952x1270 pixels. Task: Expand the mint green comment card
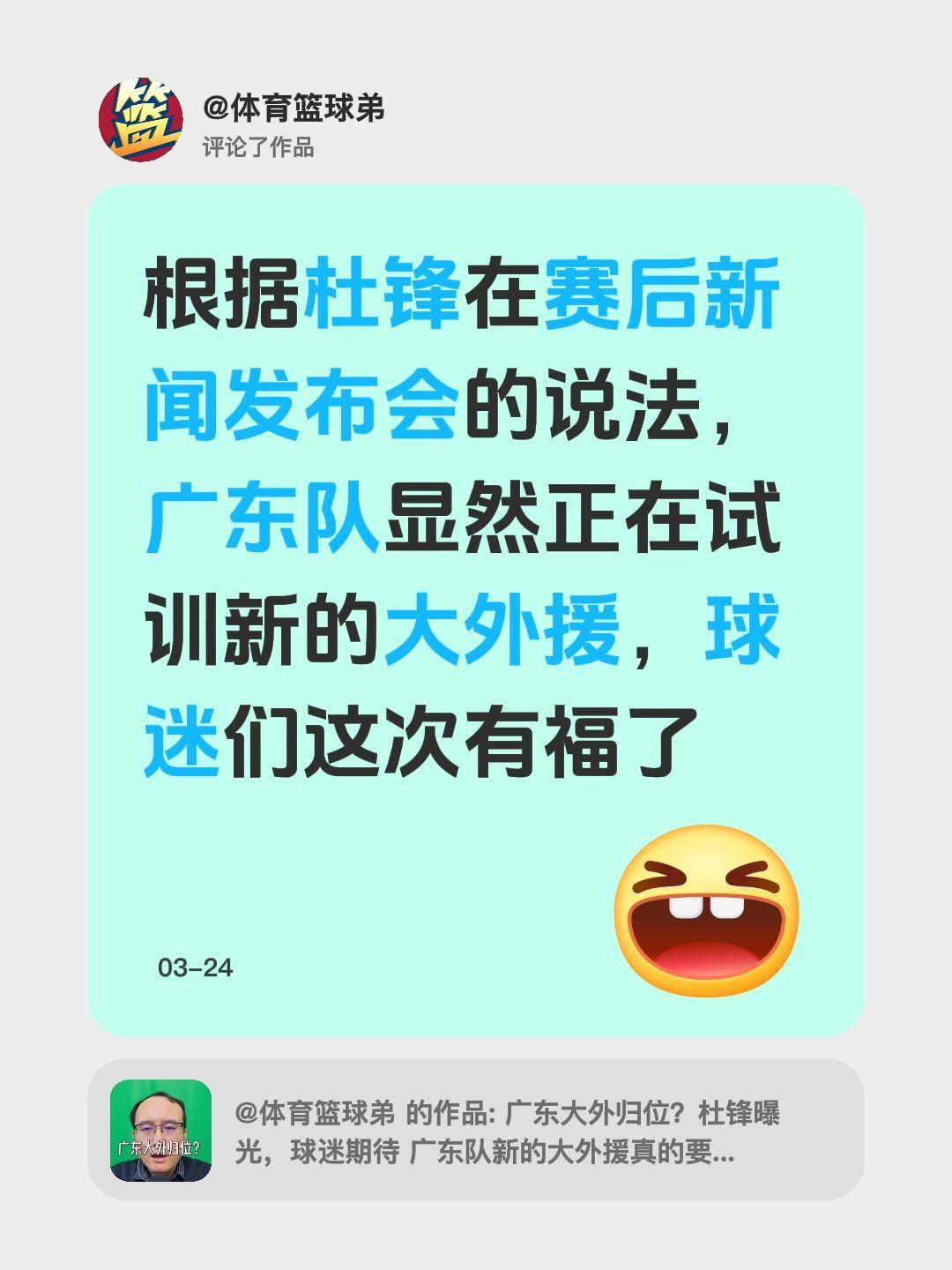coord(476,609)
